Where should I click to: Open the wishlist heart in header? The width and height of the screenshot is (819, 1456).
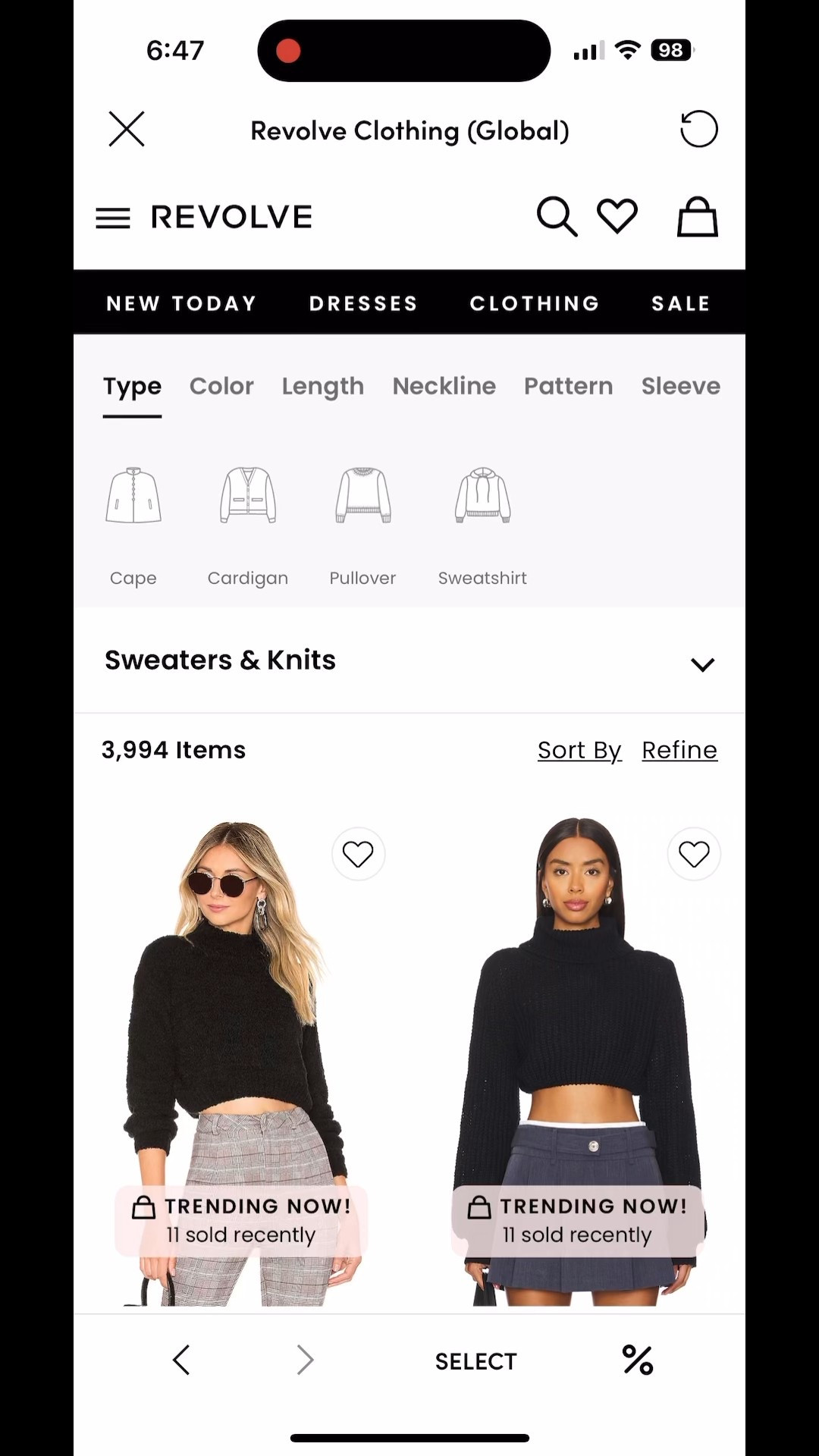(x=617, y=216)
